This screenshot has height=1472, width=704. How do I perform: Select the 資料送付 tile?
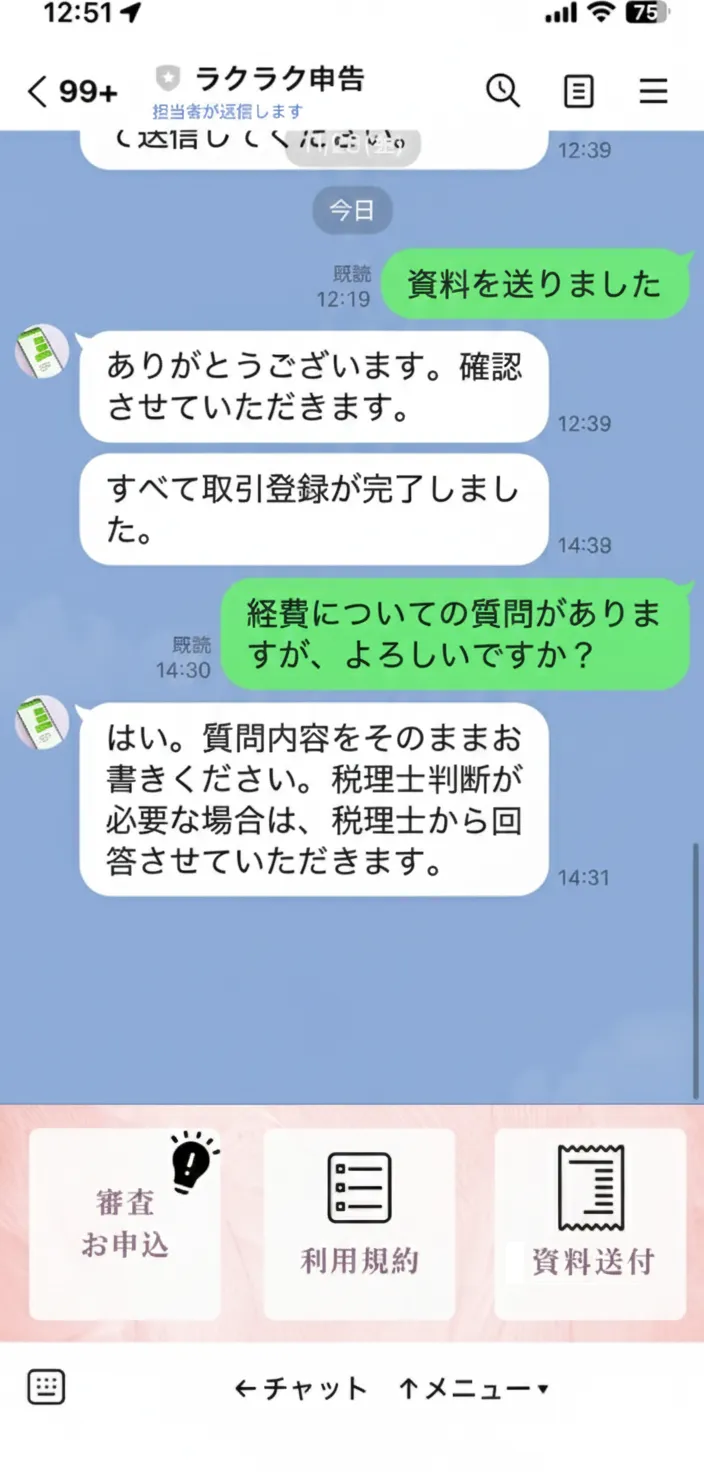(x=591, y=1224)
